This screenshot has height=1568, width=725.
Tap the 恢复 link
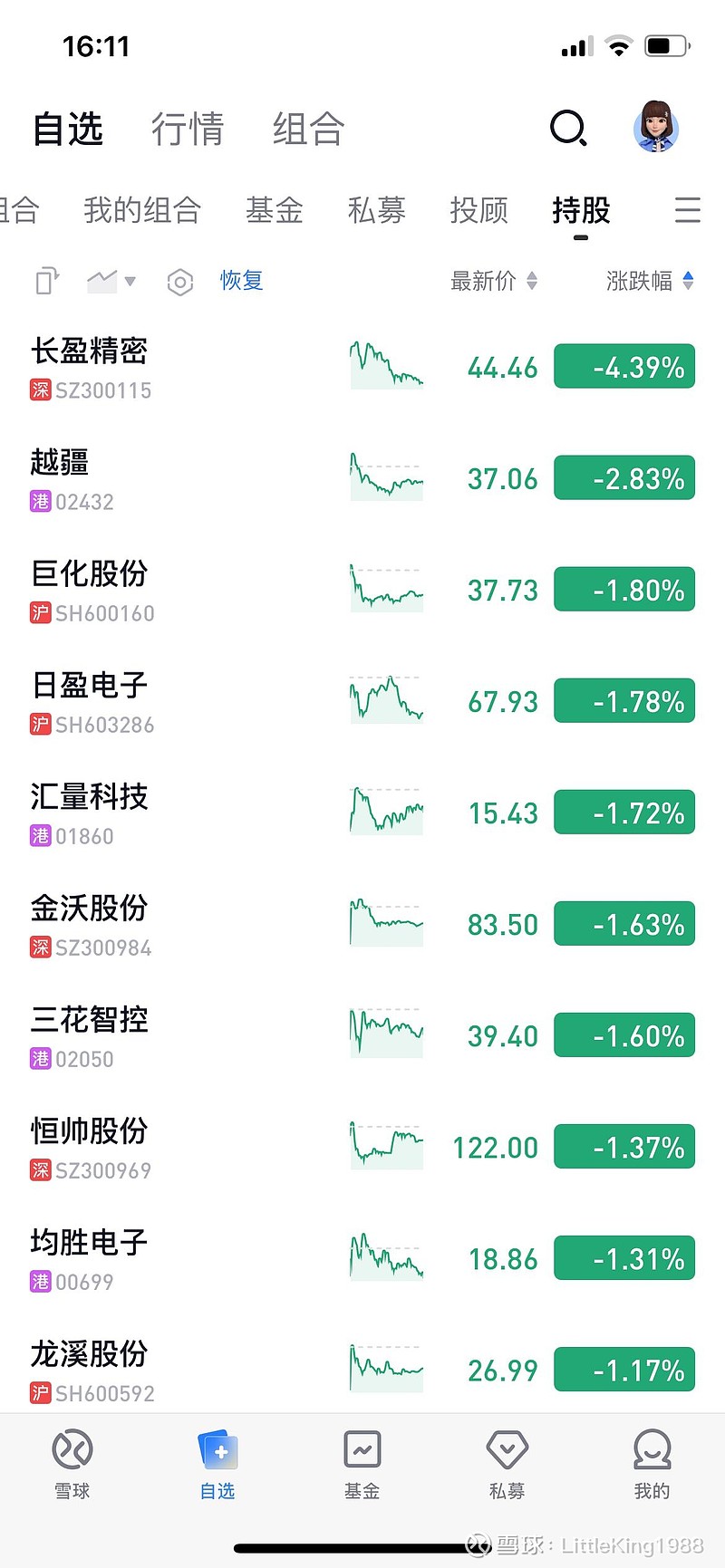tap(241, 281)
